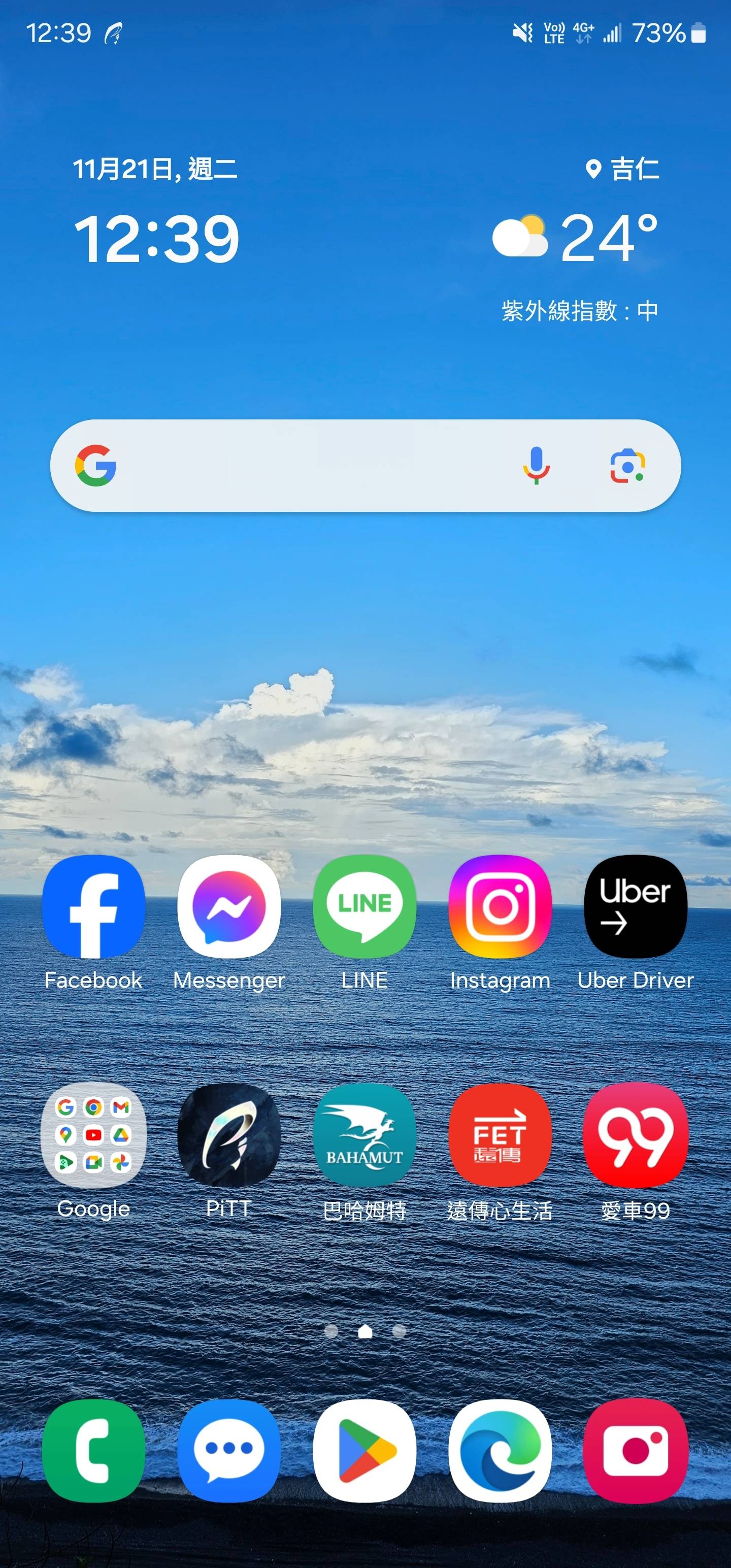The width and height of the screenshot is (731, 1568).
Task: Launch the 巴哈姆特 Bahamut app
Action: tap(364, 1135)
